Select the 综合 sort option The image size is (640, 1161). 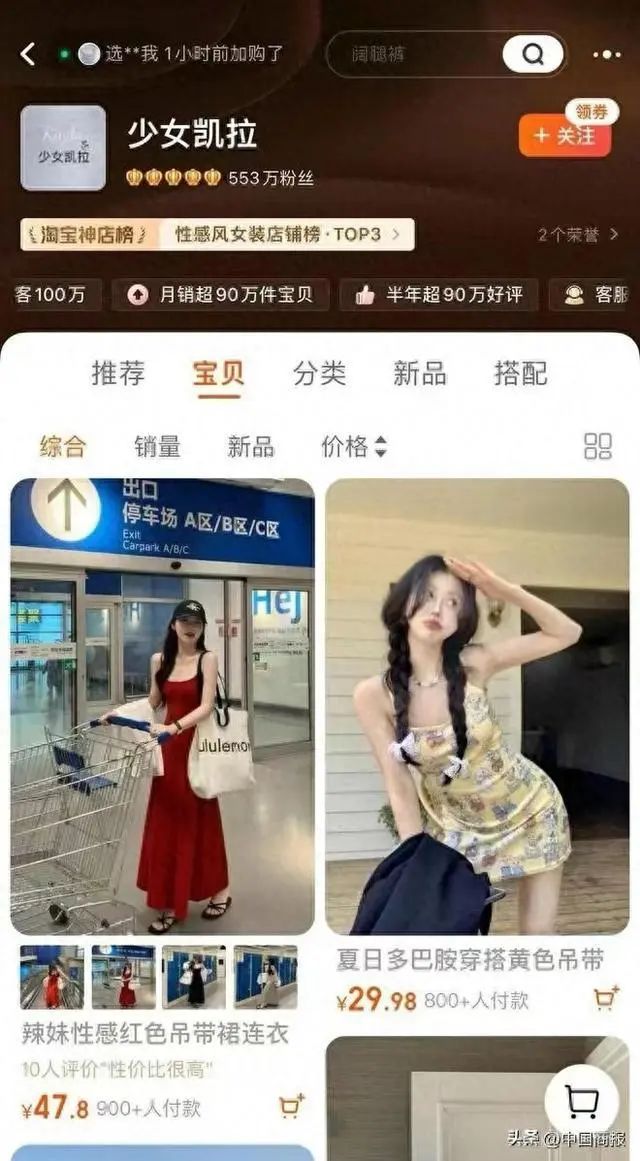[x=62, y=446]
